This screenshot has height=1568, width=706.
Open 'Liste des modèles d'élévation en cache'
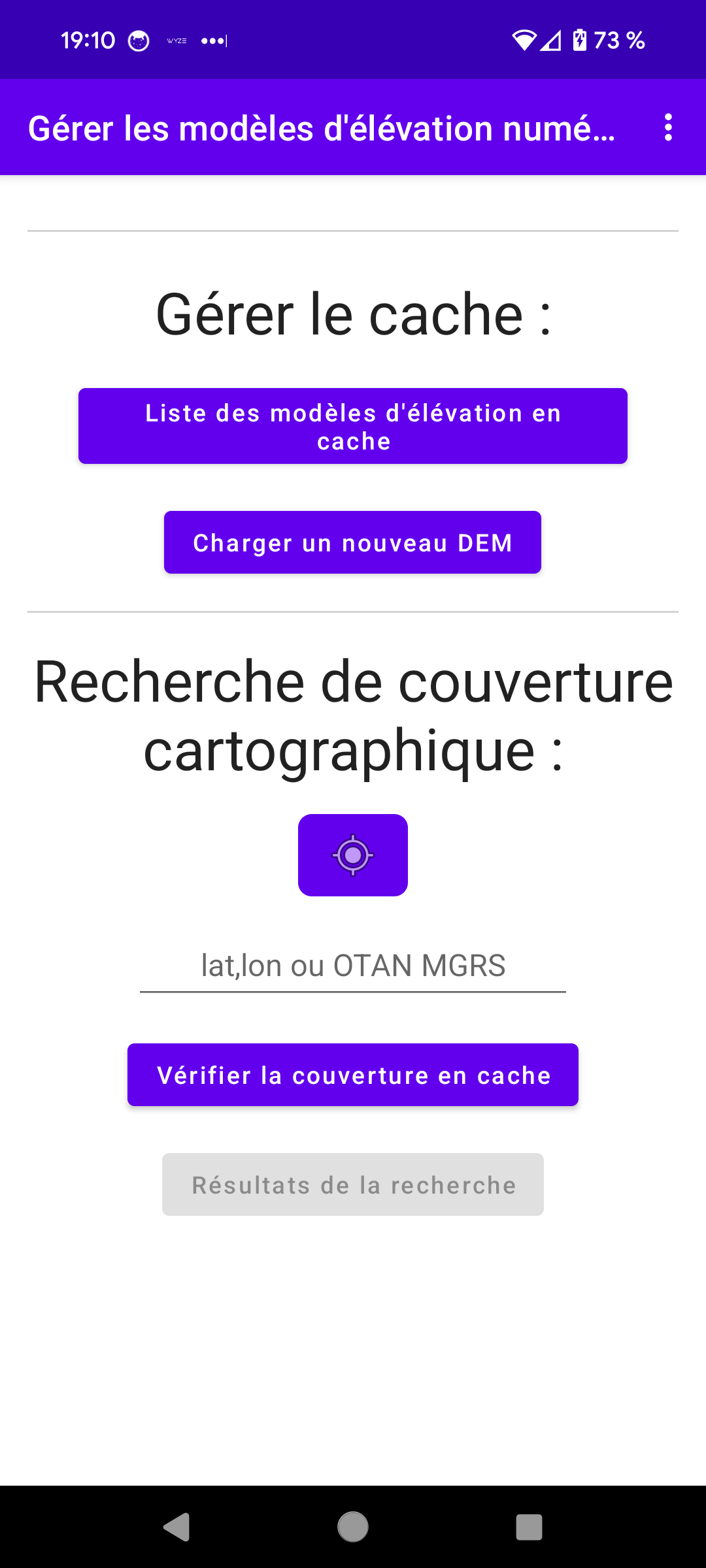point(353,426)
